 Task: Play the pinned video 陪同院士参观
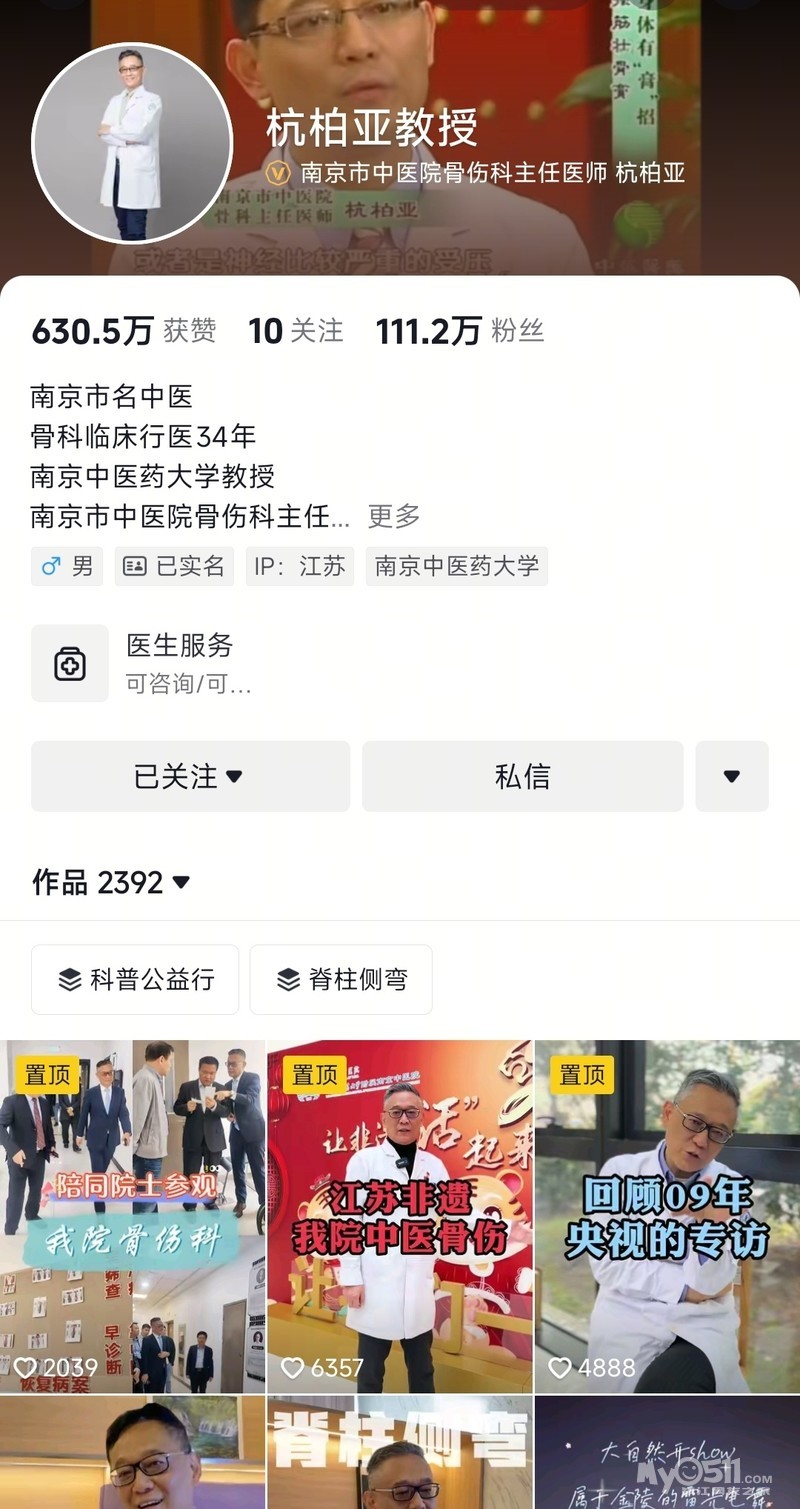133,1216
